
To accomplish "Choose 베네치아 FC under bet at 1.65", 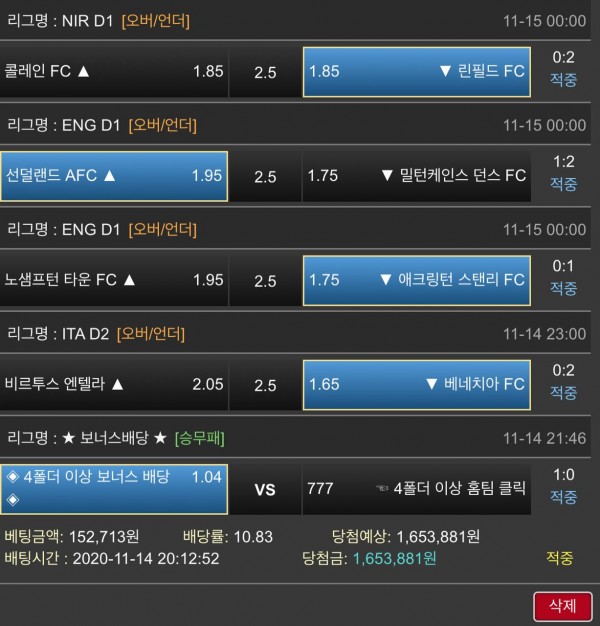I will [x=417, y=384].
